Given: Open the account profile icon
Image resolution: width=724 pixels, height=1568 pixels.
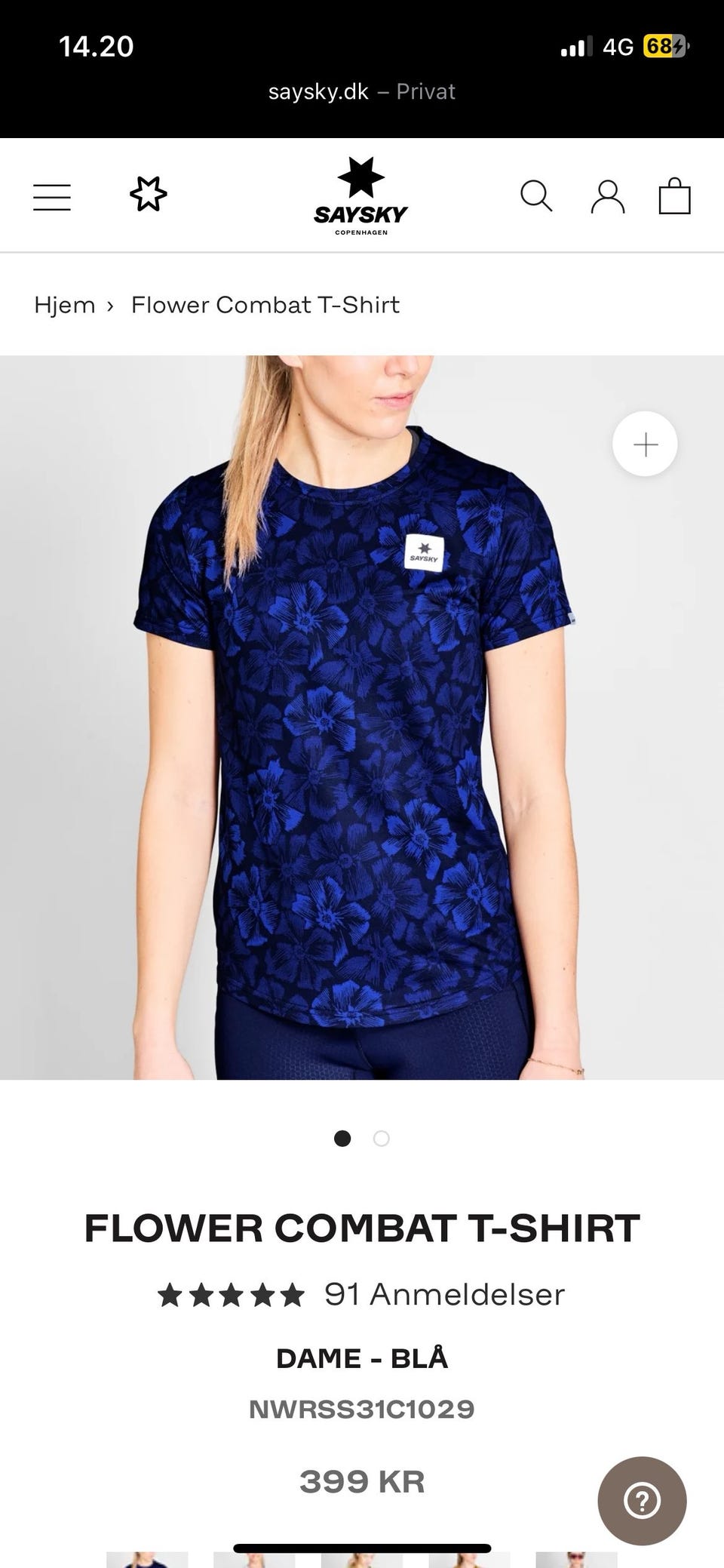Looking at the screenshot, I should pos(608,196).
